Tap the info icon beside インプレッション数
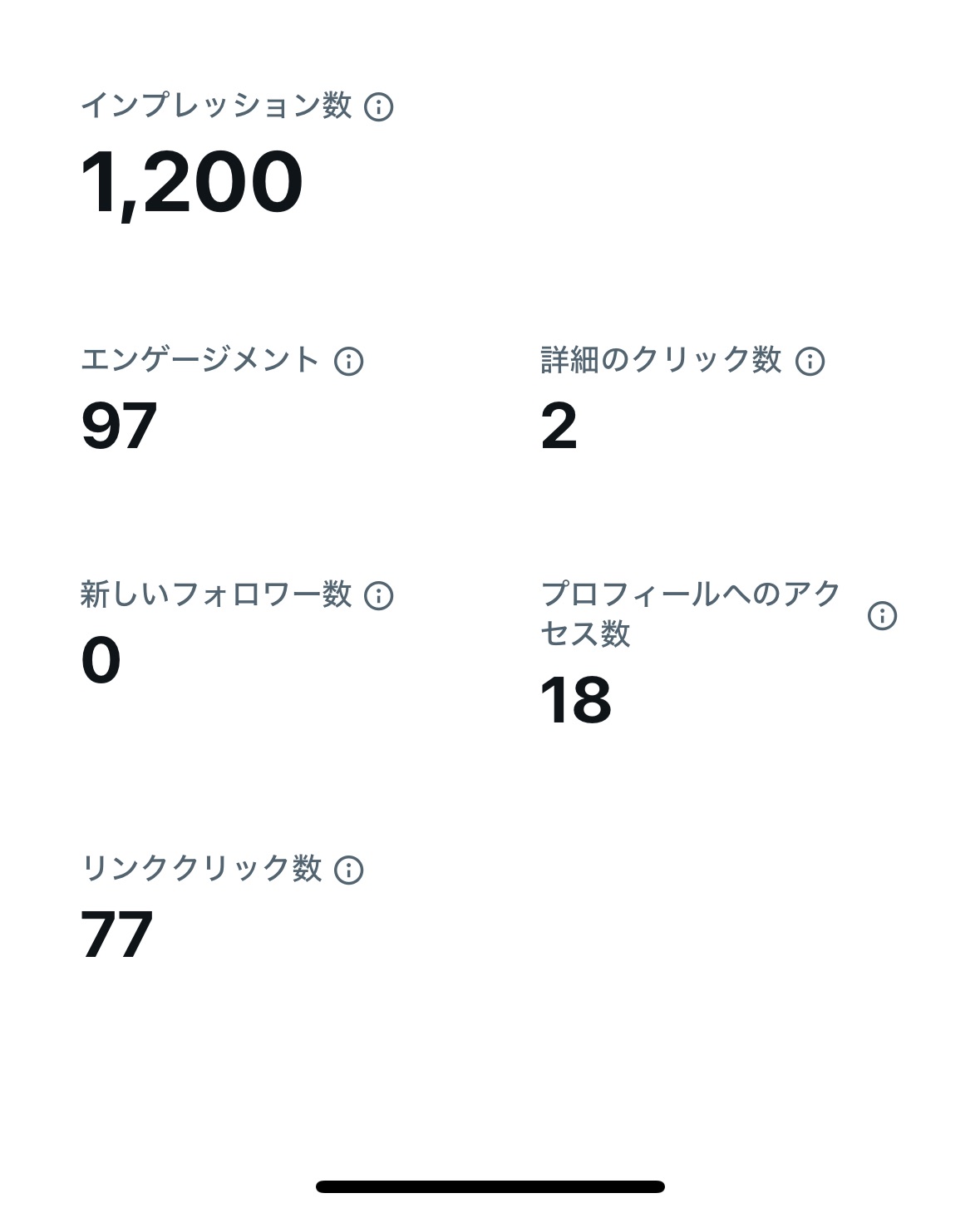Screen dimensions: 980x1213 pos(379,107)
